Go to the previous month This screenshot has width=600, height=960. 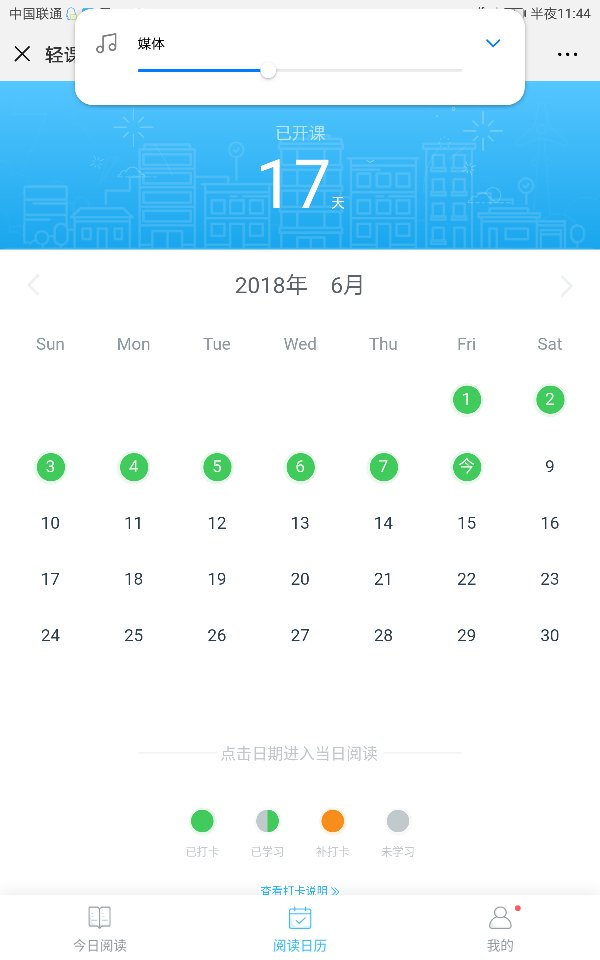[34, 285]
